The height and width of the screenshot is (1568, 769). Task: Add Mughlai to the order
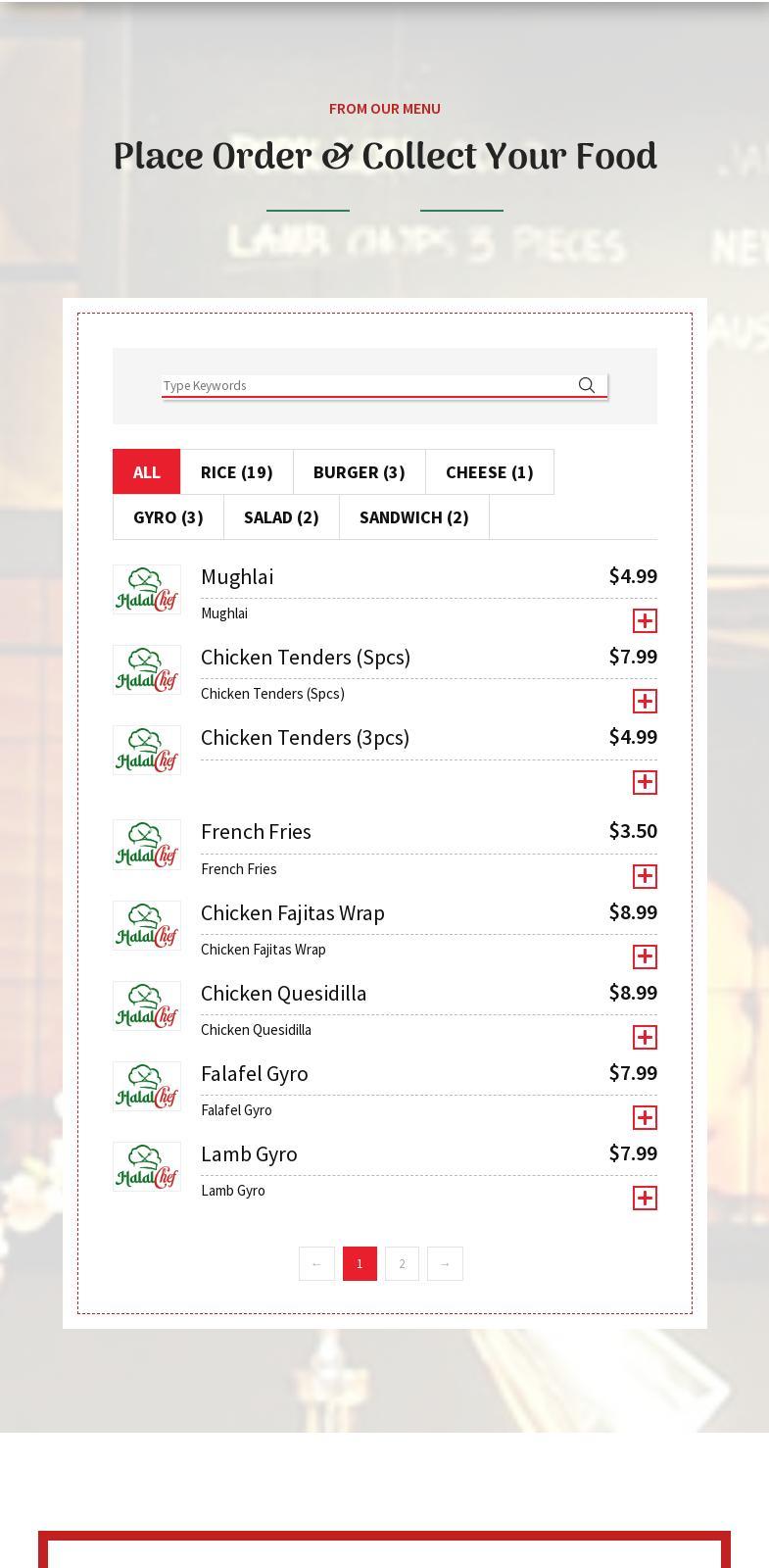pos(645,621)
